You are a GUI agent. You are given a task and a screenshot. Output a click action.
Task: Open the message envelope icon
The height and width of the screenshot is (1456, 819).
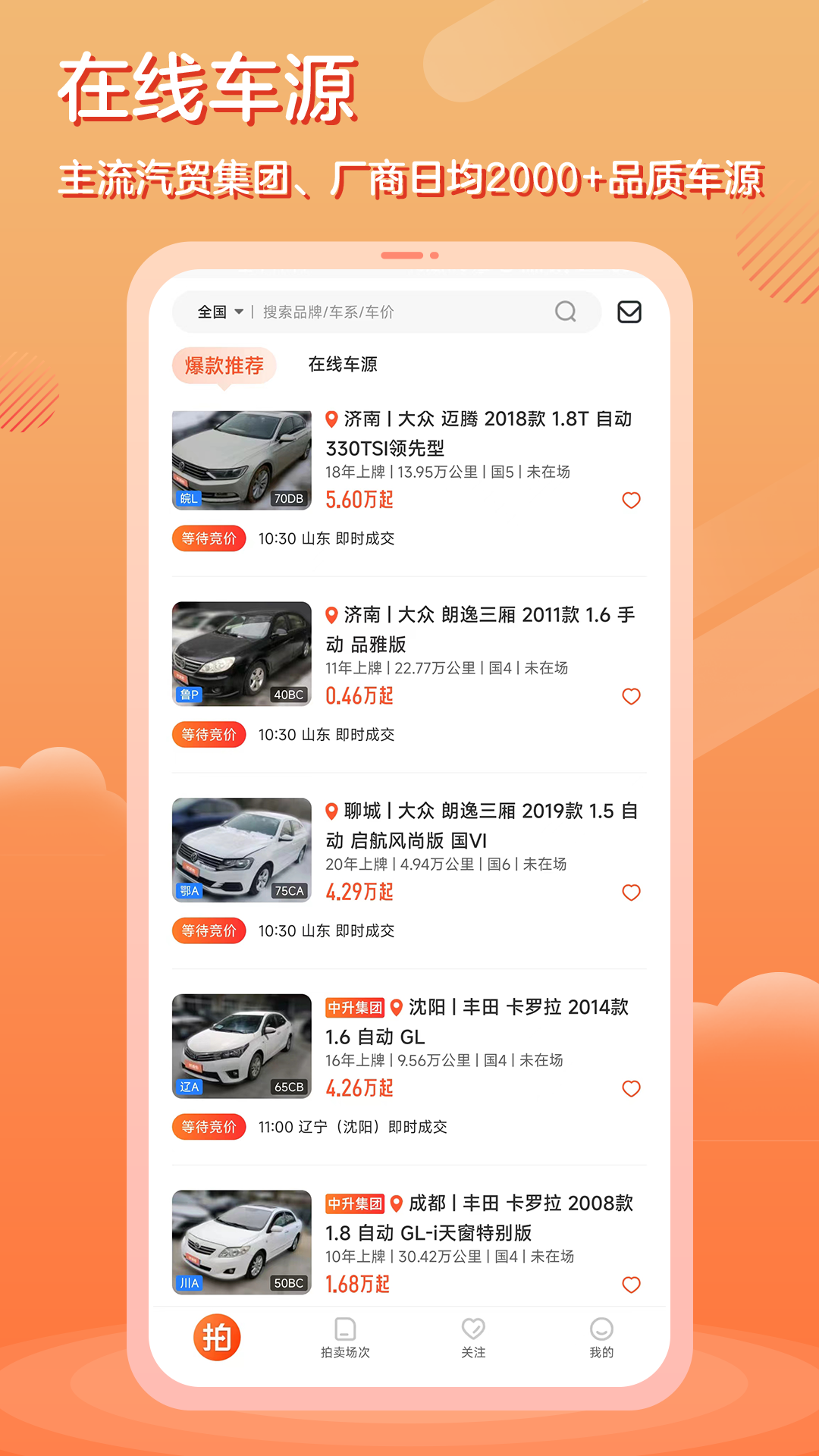coord(629,312)
